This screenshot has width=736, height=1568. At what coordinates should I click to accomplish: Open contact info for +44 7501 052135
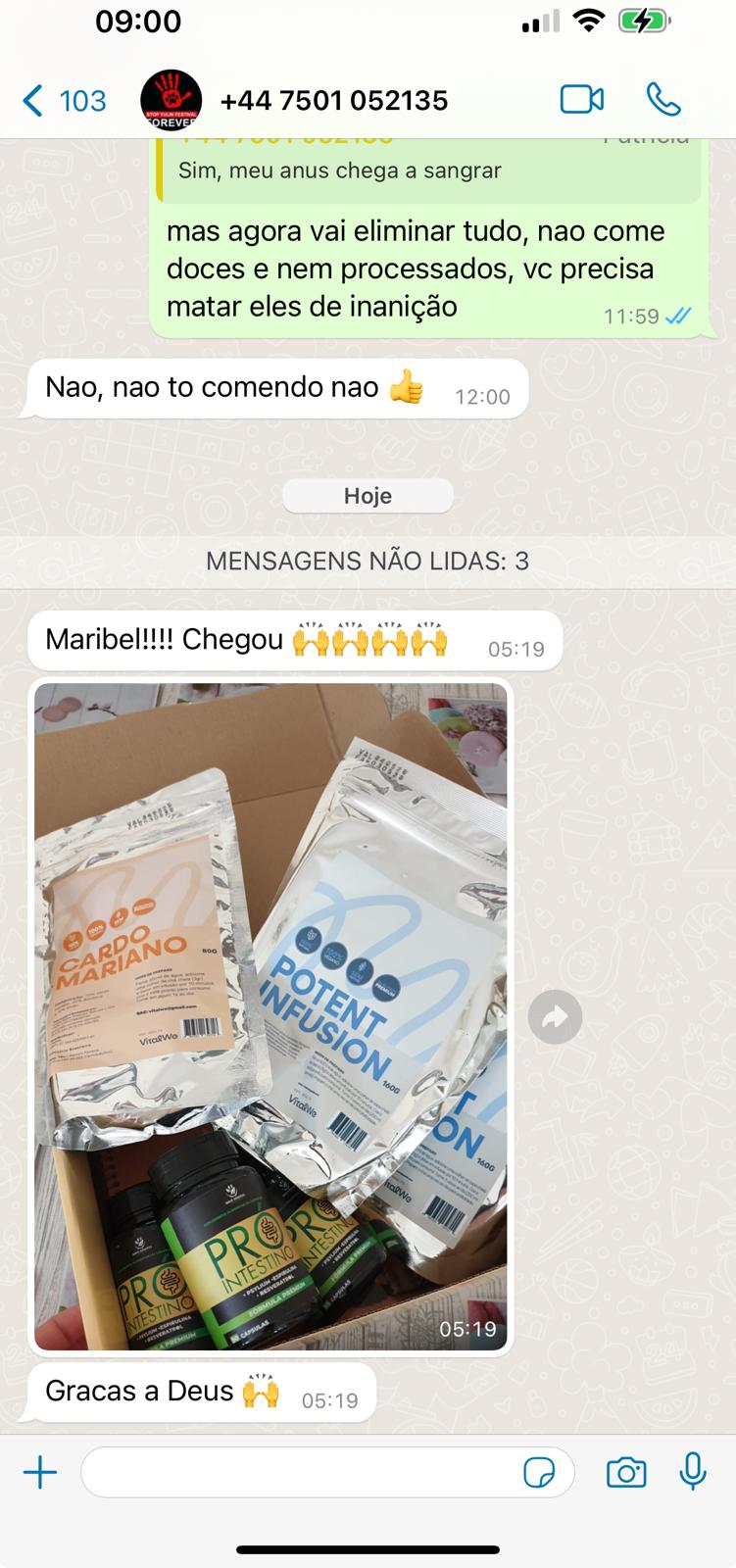333,100
